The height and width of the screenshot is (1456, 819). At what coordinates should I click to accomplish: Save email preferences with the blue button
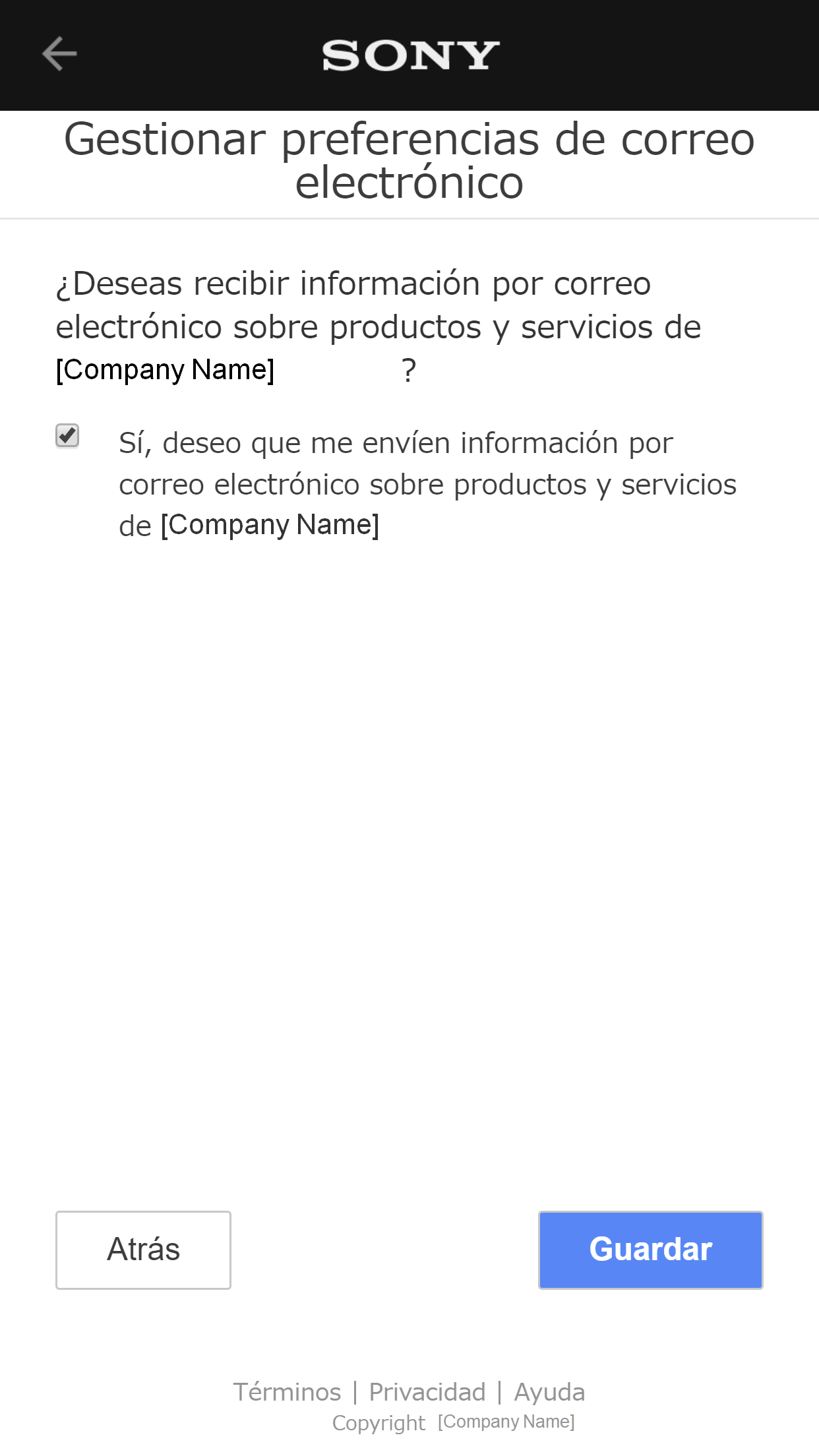[x=650, y=1248]
